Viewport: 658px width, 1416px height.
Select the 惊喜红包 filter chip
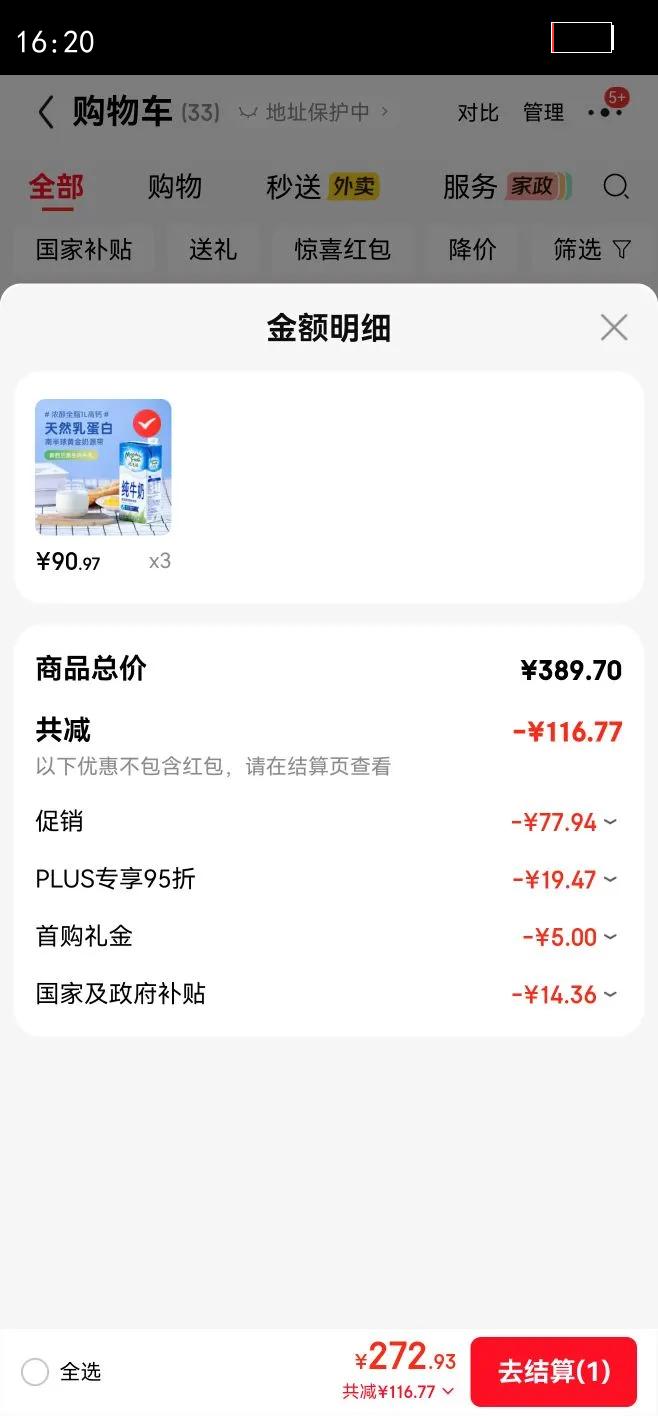pyautogui.click(x=342, y=249)
